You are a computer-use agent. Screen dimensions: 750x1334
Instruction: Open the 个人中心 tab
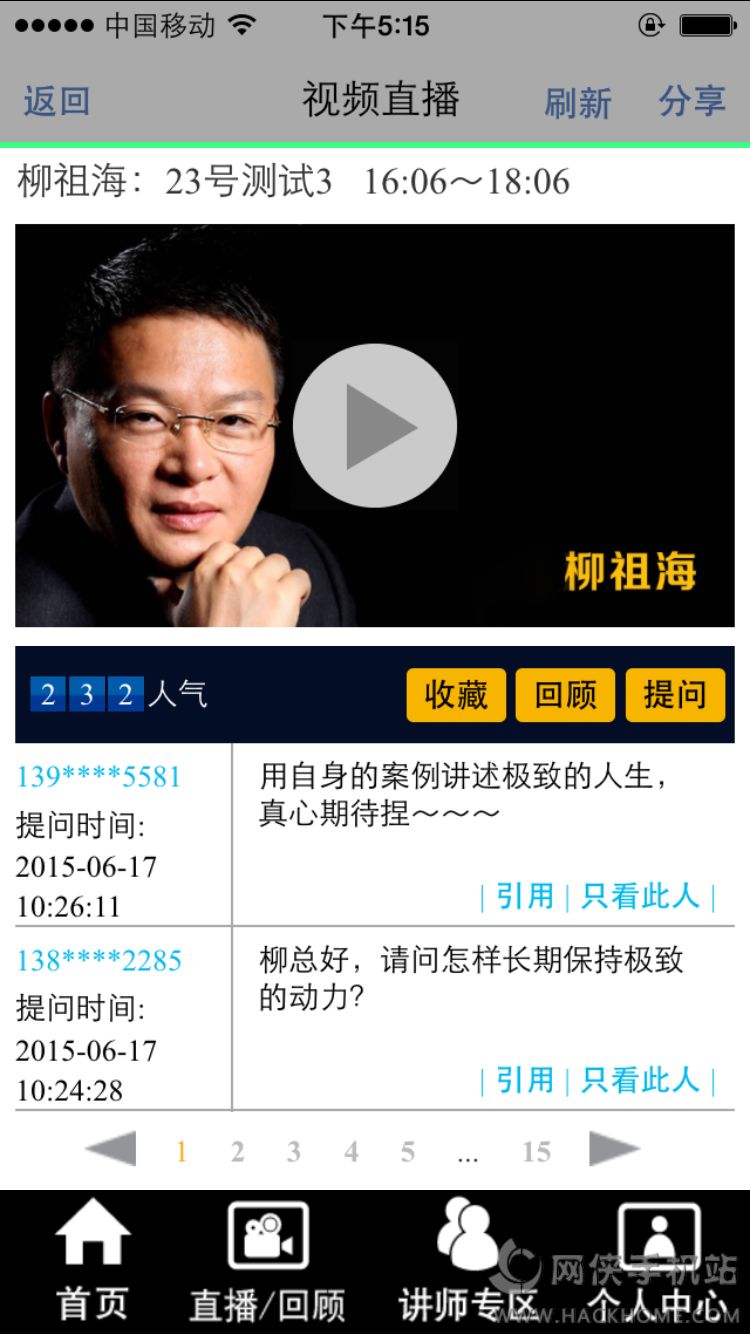(657, 1262)
